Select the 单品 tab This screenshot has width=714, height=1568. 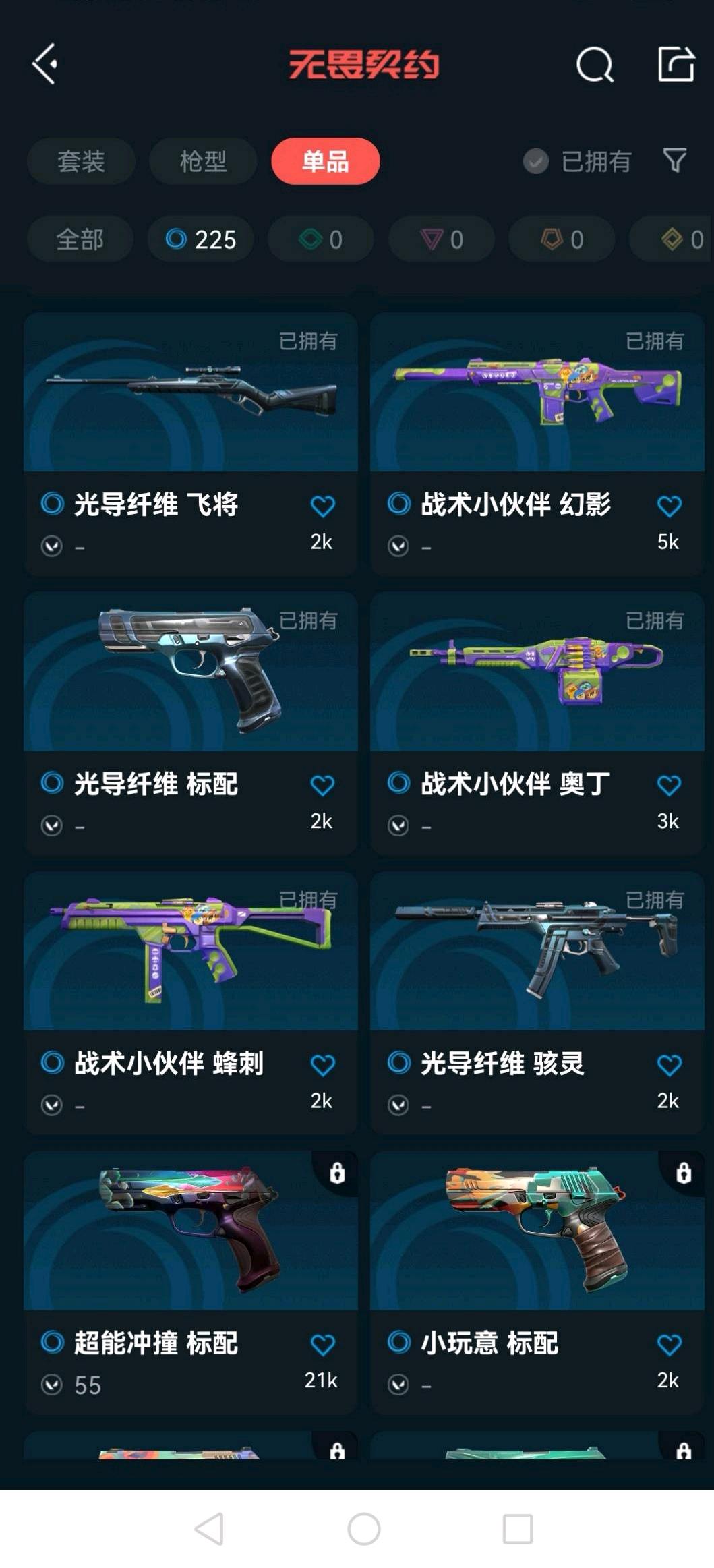[x=325, y=161]
